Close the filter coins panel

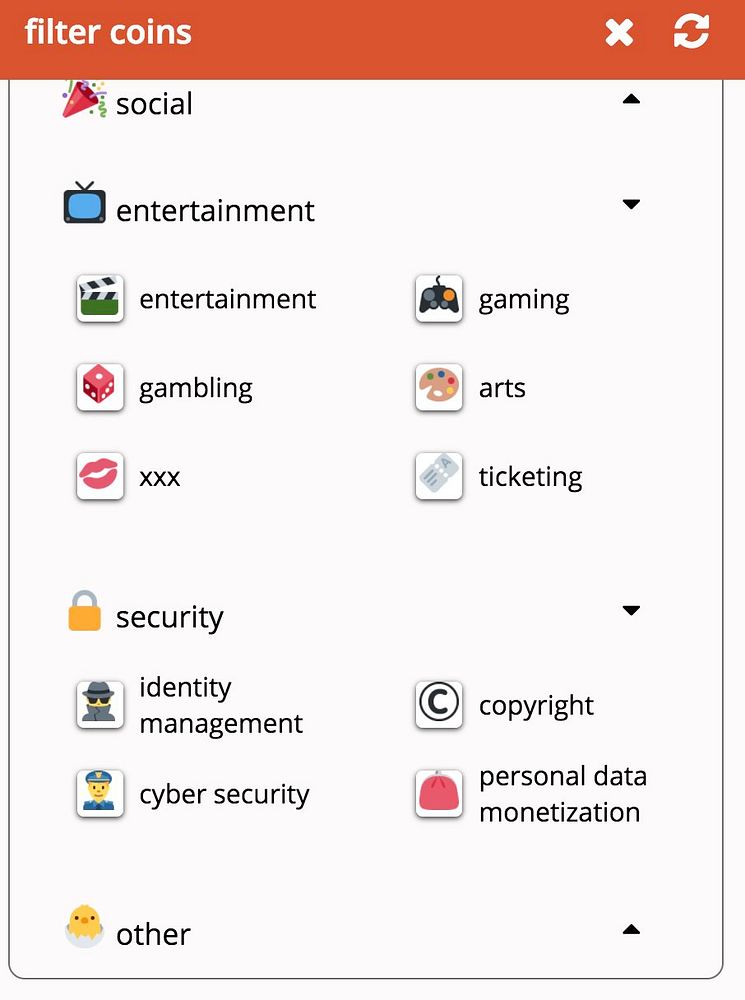[619, 33]
